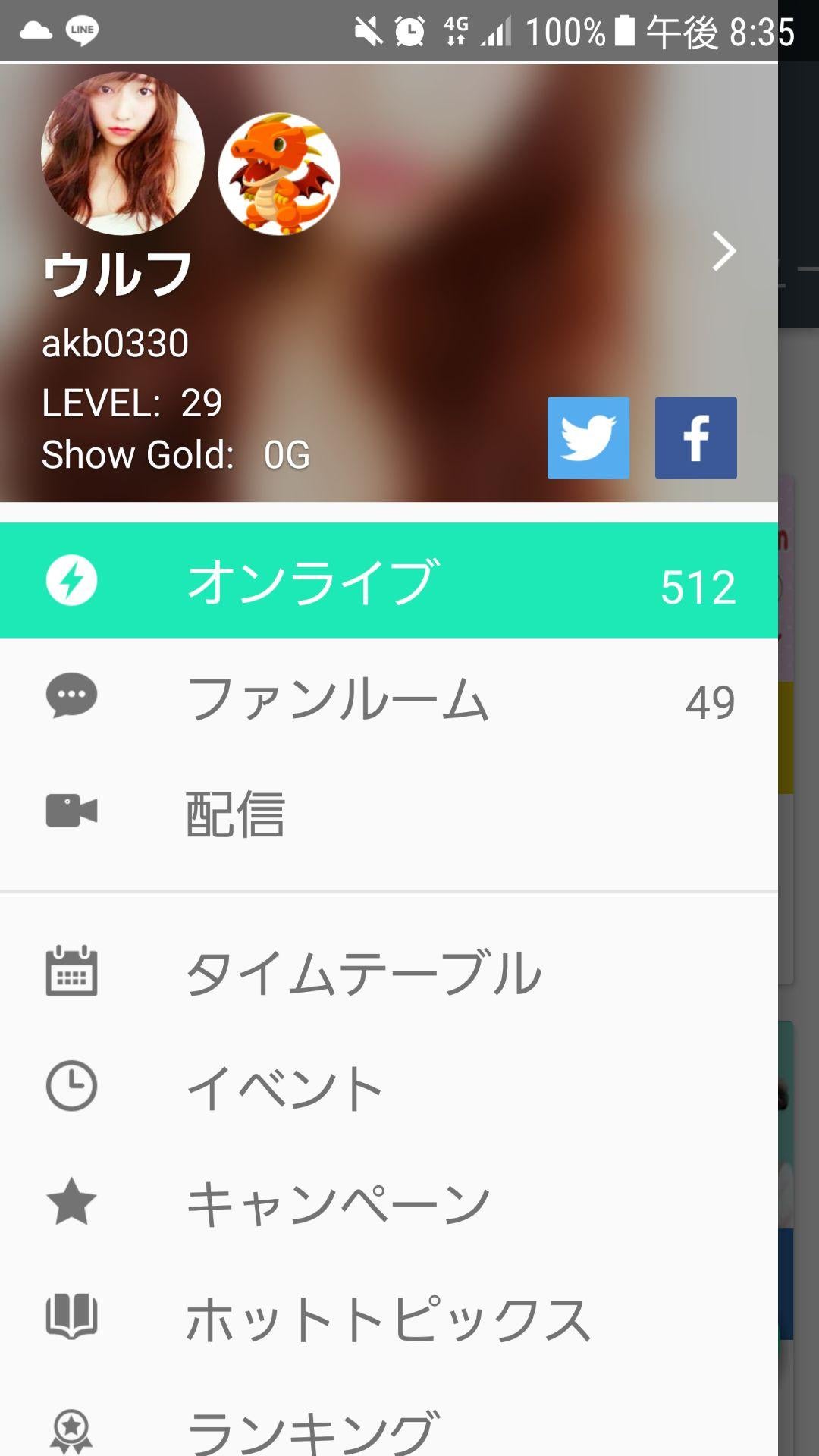
Task: Tap the orange dragon badge icon
Action: (x=279, y=174)
